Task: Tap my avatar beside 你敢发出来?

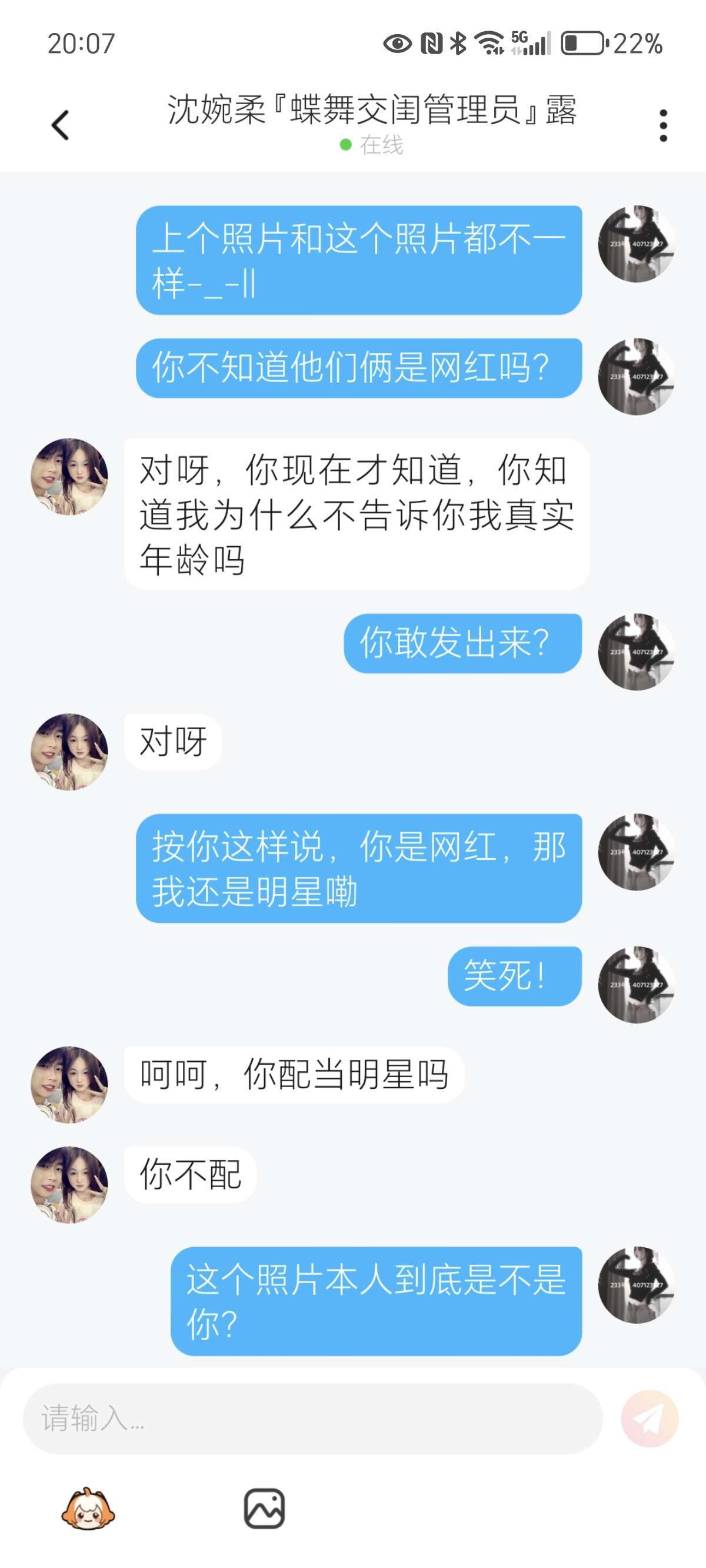Action: pyautogui.click(x=636, y=652)
